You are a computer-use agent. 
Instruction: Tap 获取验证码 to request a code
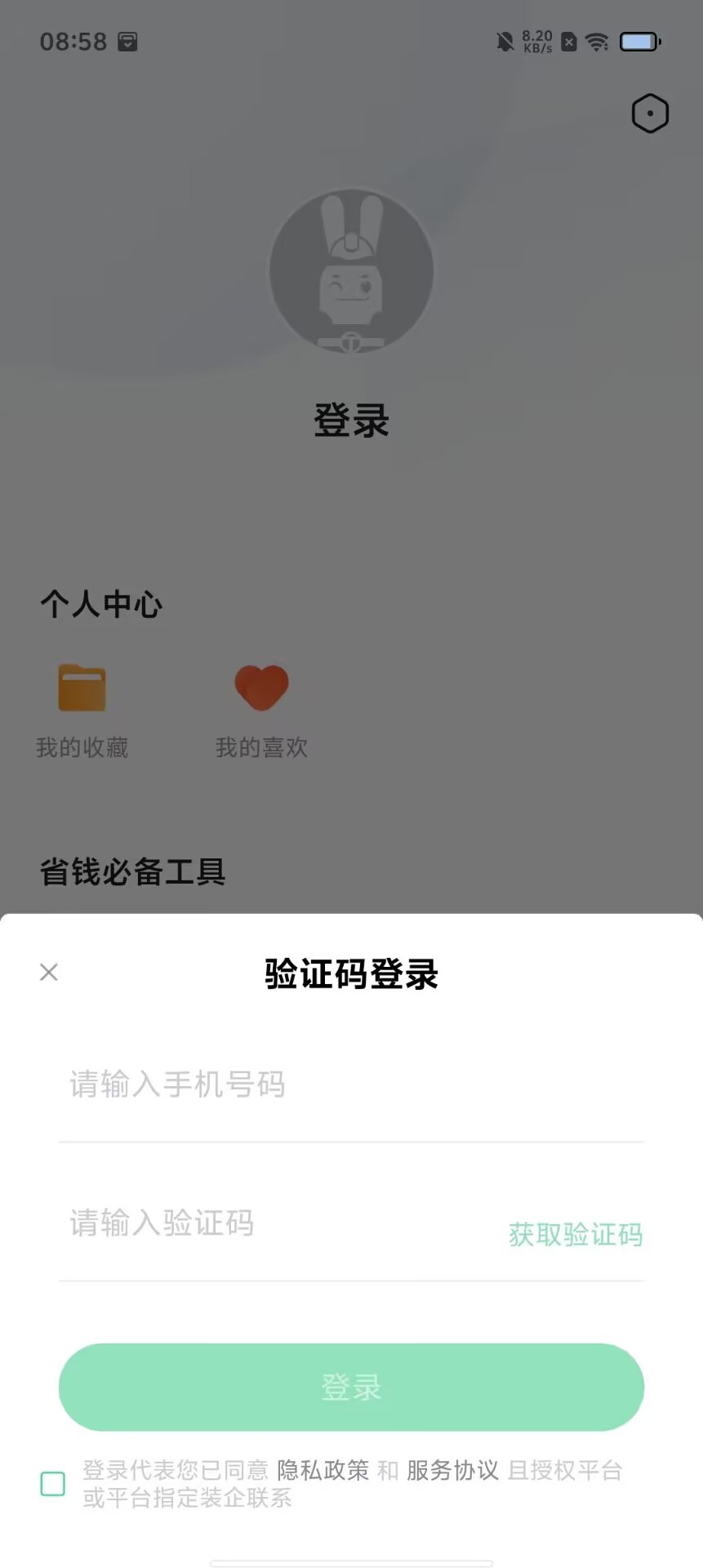pyautogui.click(x=575, y=1234)
